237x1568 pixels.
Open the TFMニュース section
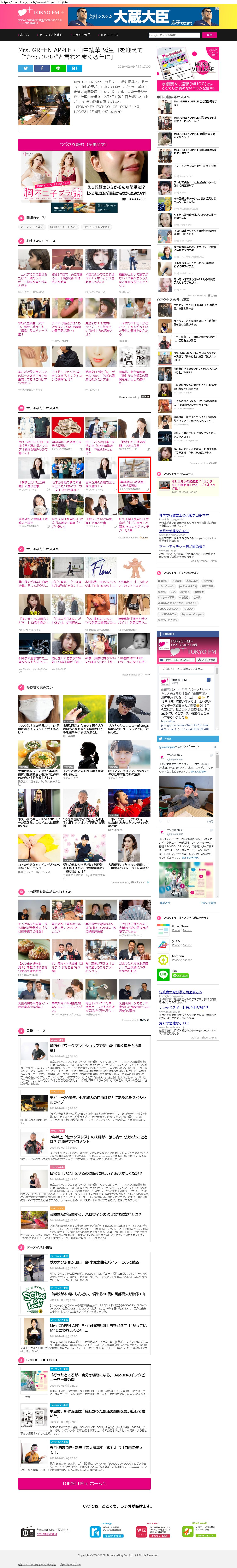coord(109,35)
